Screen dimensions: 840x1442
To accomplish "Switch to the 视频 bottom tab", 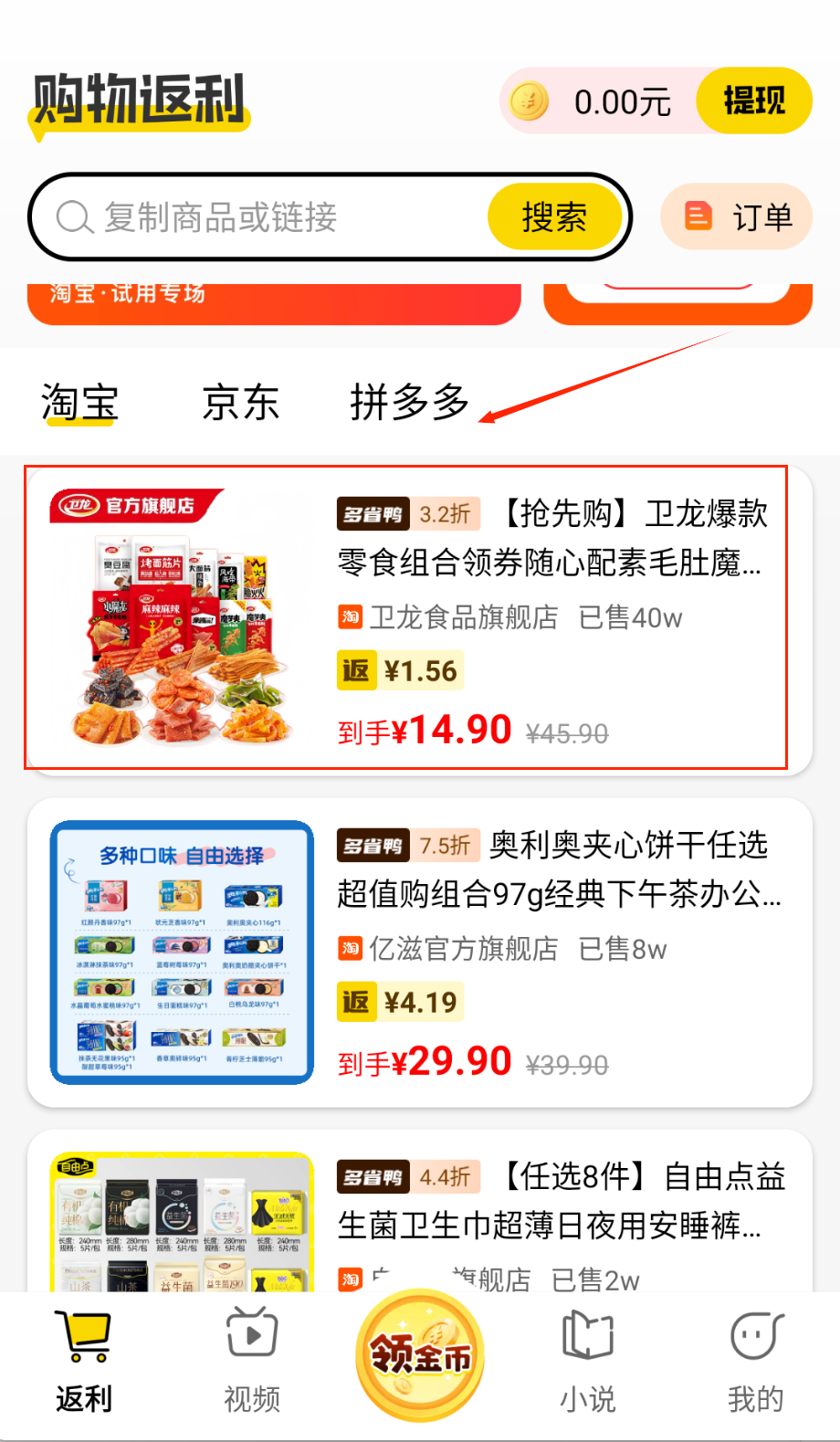I will [252, 1361].
